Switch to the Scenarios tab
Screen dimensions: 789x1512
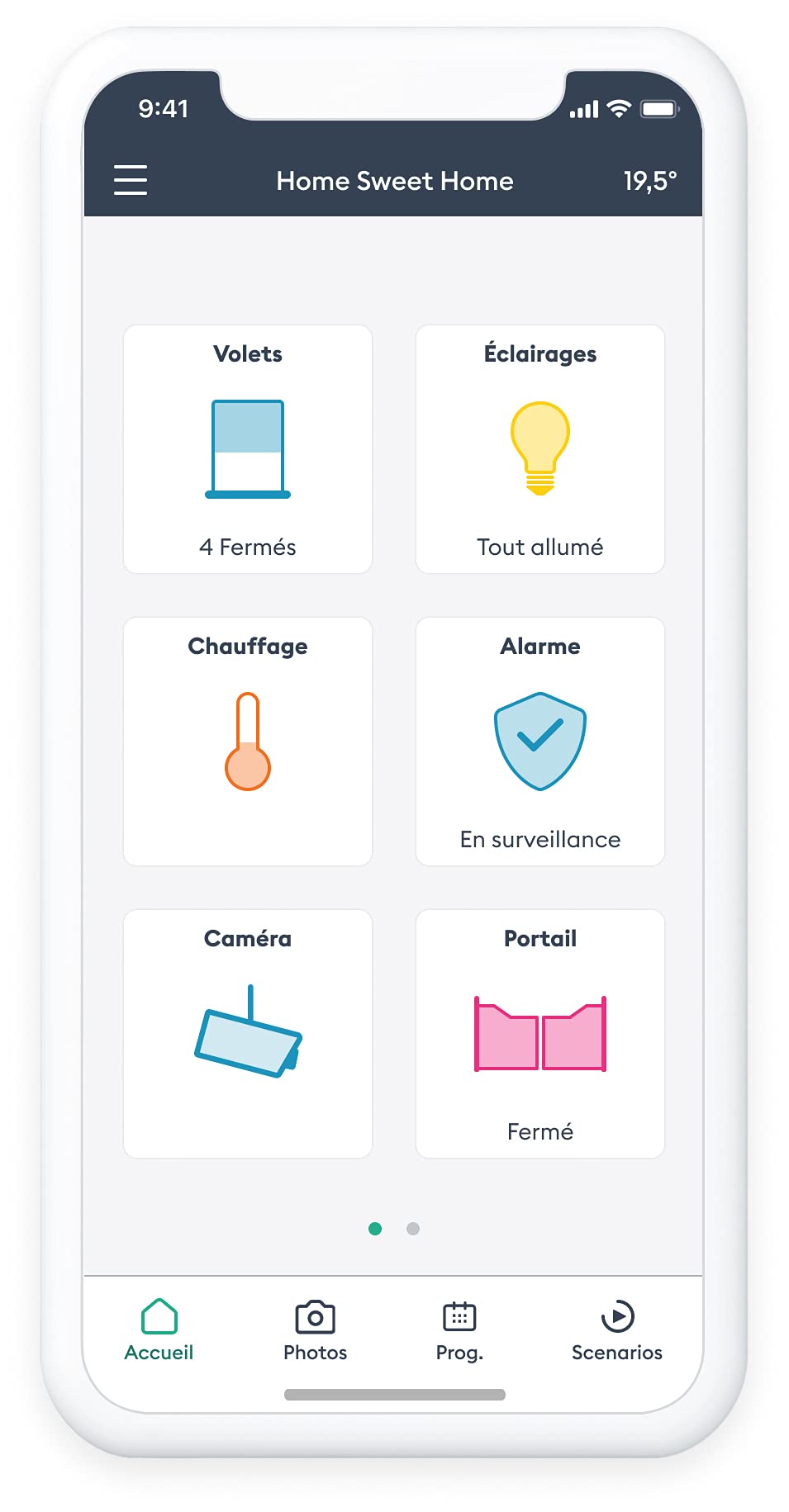(x=617, y=1330)
